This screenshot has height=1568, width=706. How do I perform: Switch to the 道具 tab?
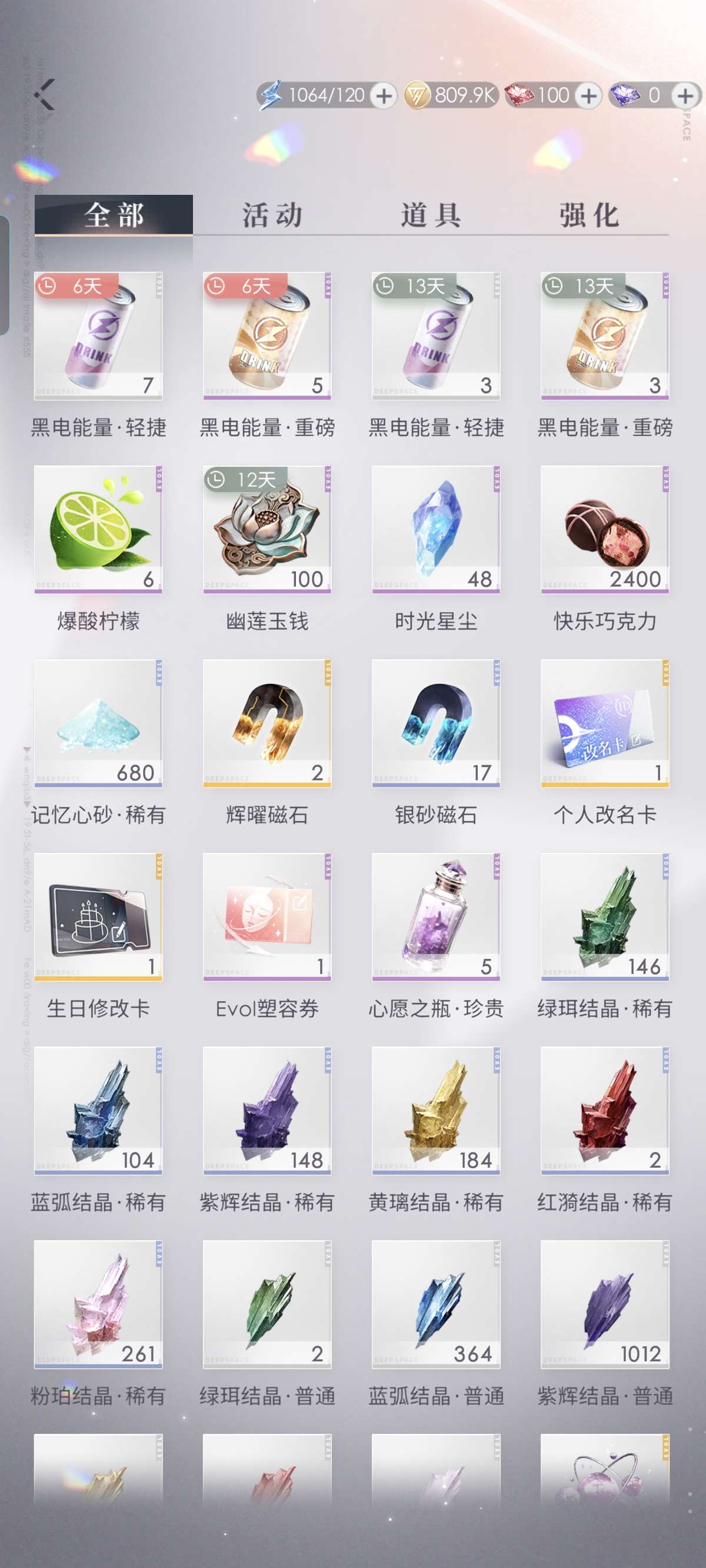click(430, 215)
